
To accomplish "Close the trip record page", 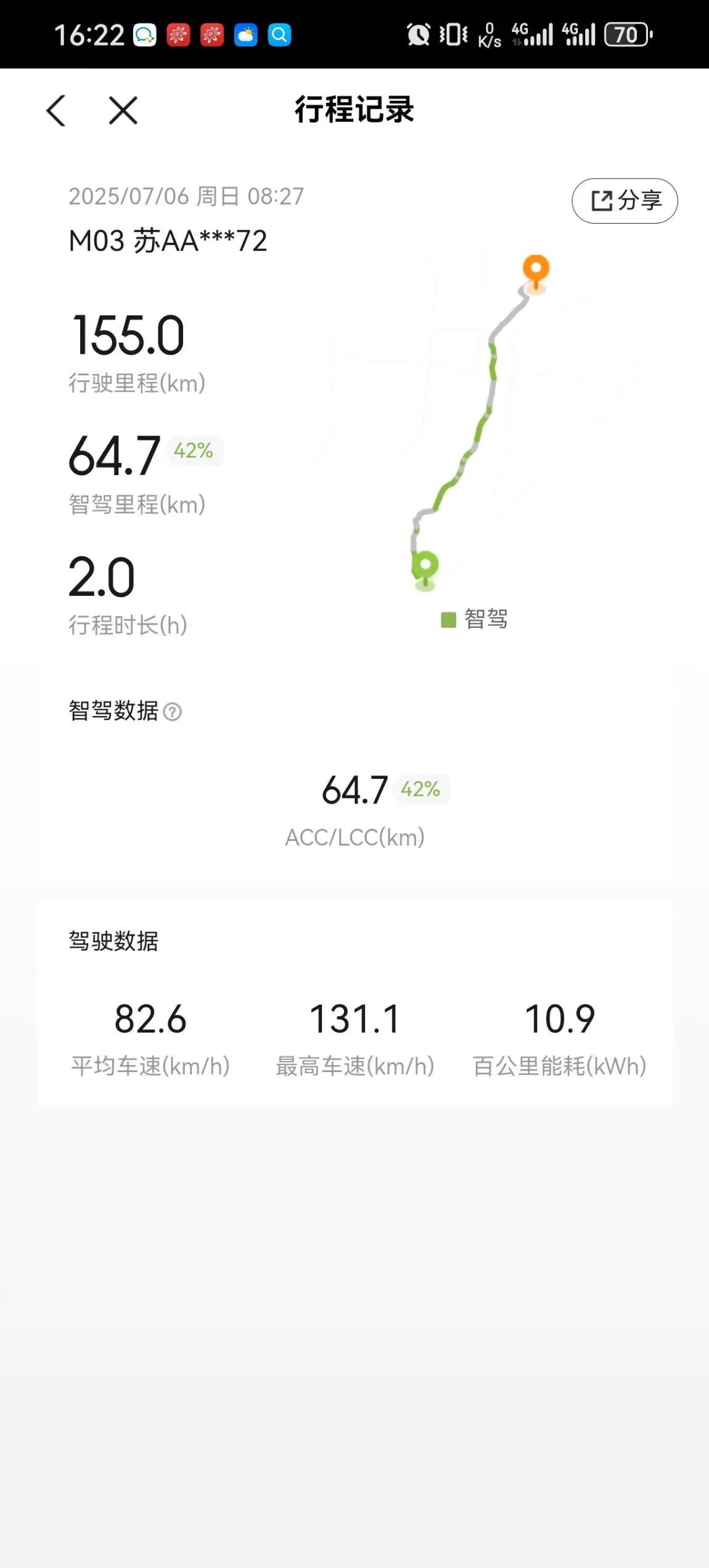I will pos(123,111).
